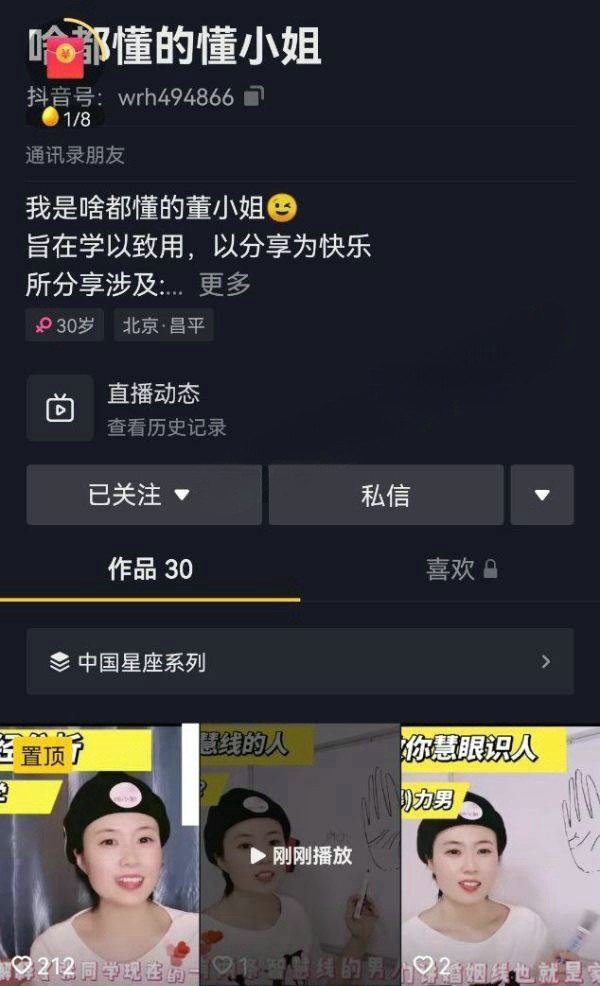Switch to the 作品 30 tab
This screenshot has height=986, width=600.
click(150, 569)
